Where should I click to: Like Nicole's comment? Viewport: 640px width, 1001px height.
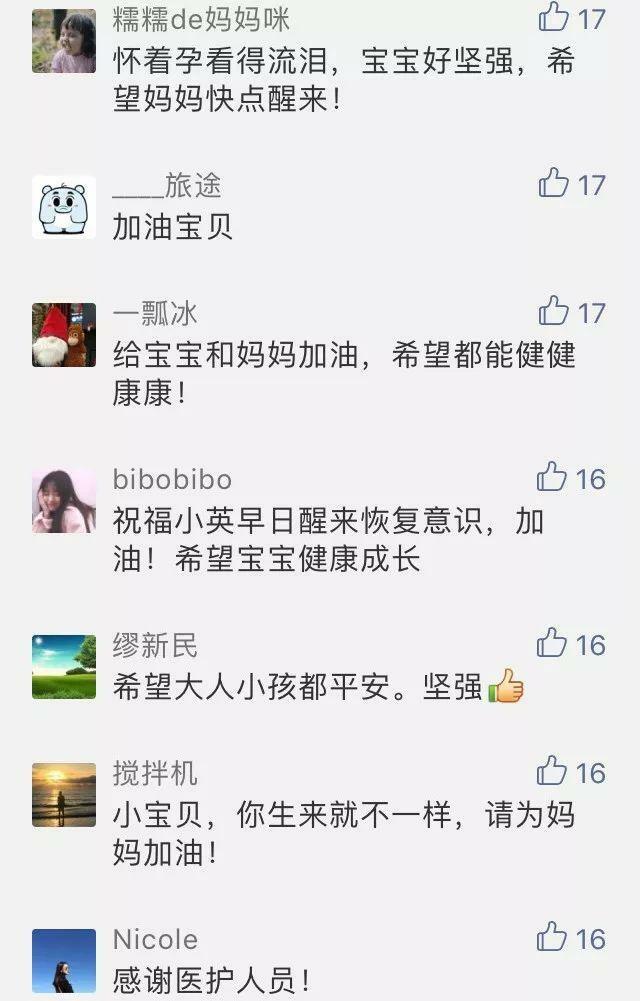(552, 937)
